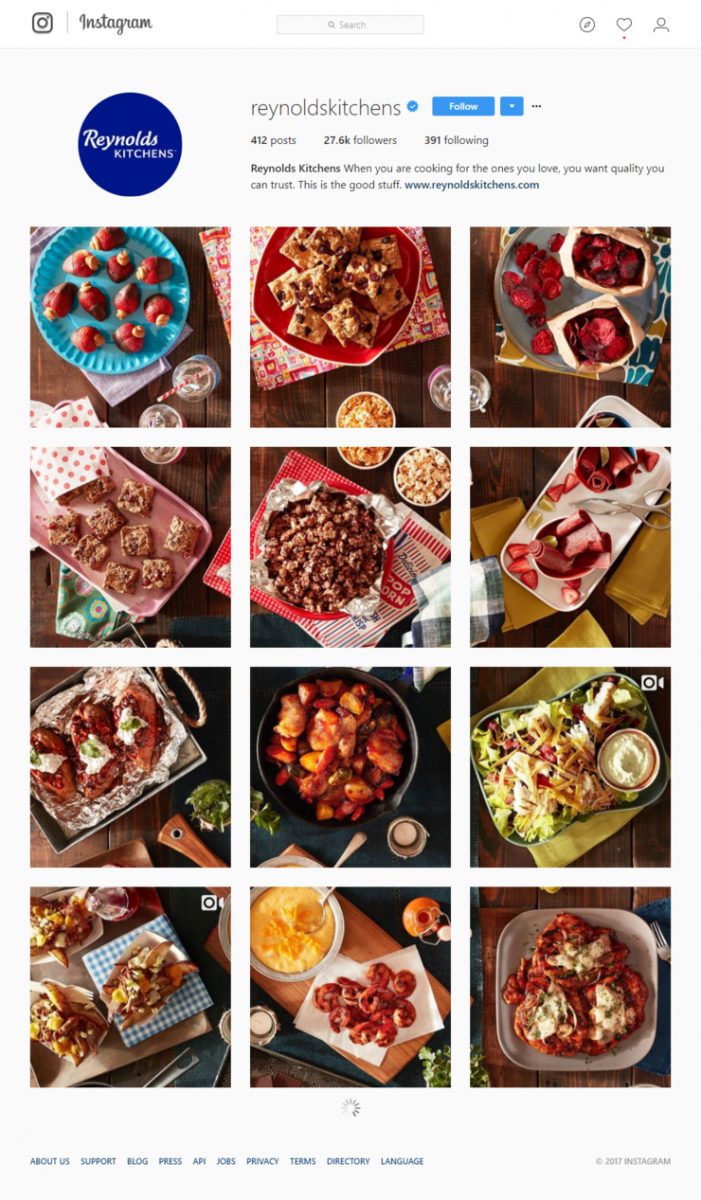This screenshot has width=701, height=1200.
Task: Tap the Instagram search box
Action: click(350, 25)
